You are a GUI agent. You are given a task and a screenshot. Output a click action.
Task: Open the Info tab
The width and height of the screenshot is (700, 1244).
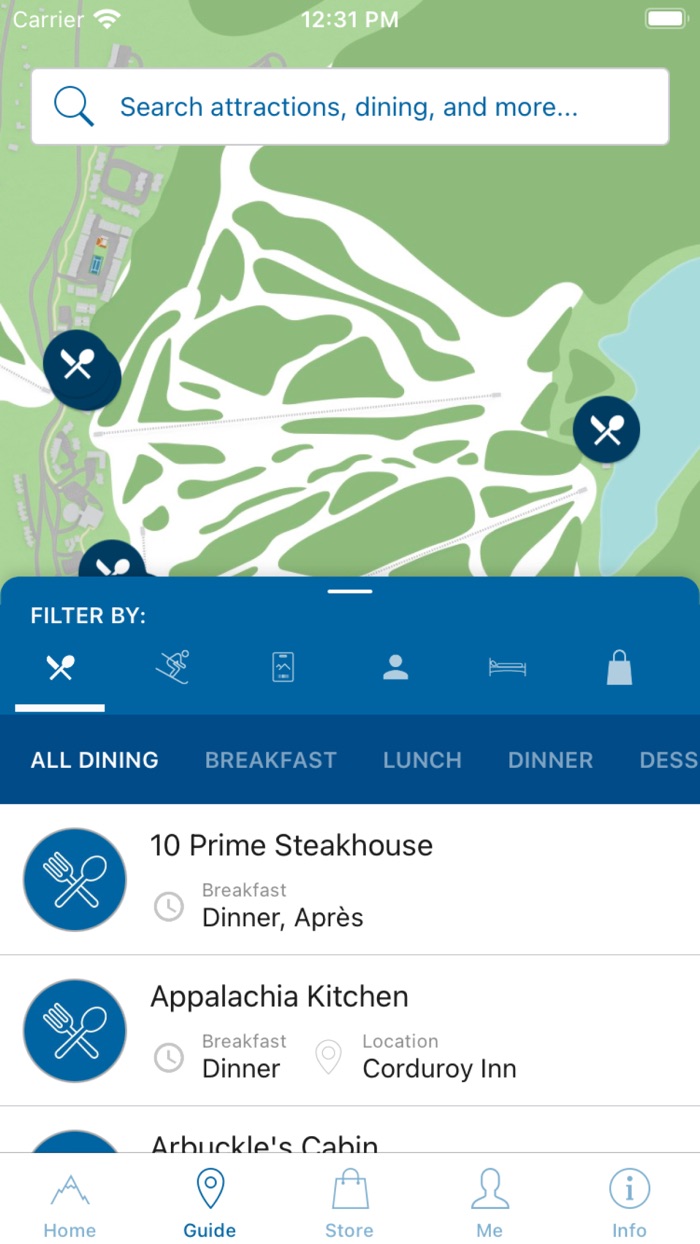tap(629, 1204)
